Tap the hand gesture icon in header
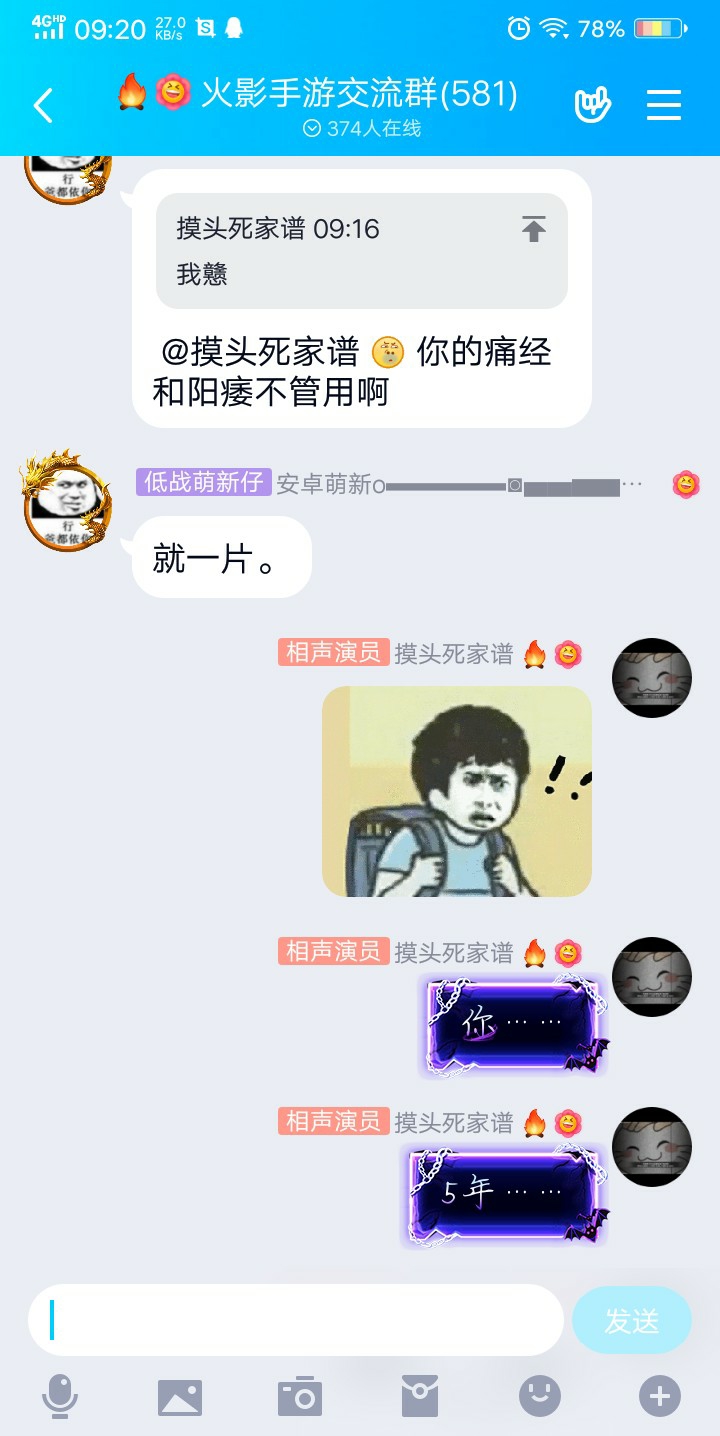This screenshot has width=720, height=1436. tap(593, 105)
